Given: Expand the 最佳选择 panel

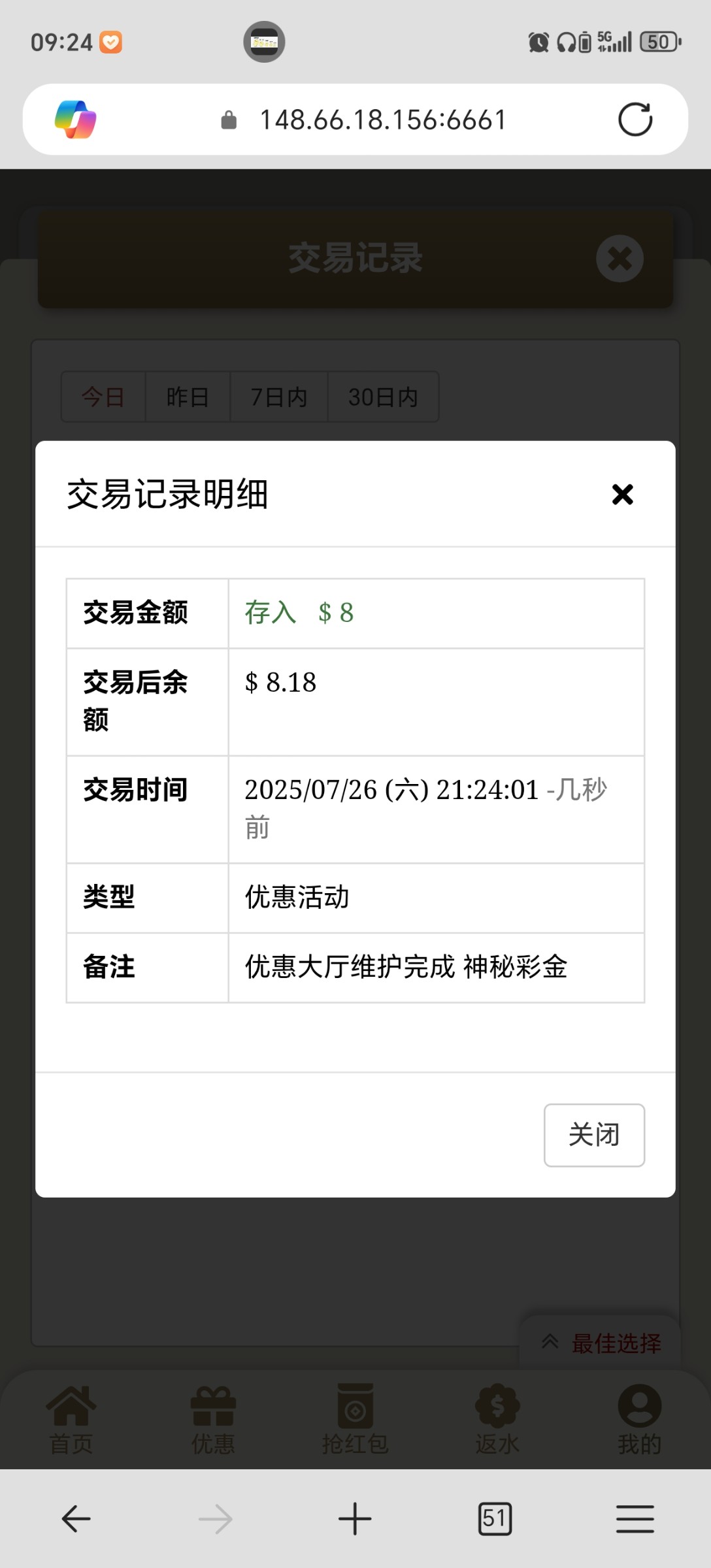Looking at the screenshot, I should 601,1344.
